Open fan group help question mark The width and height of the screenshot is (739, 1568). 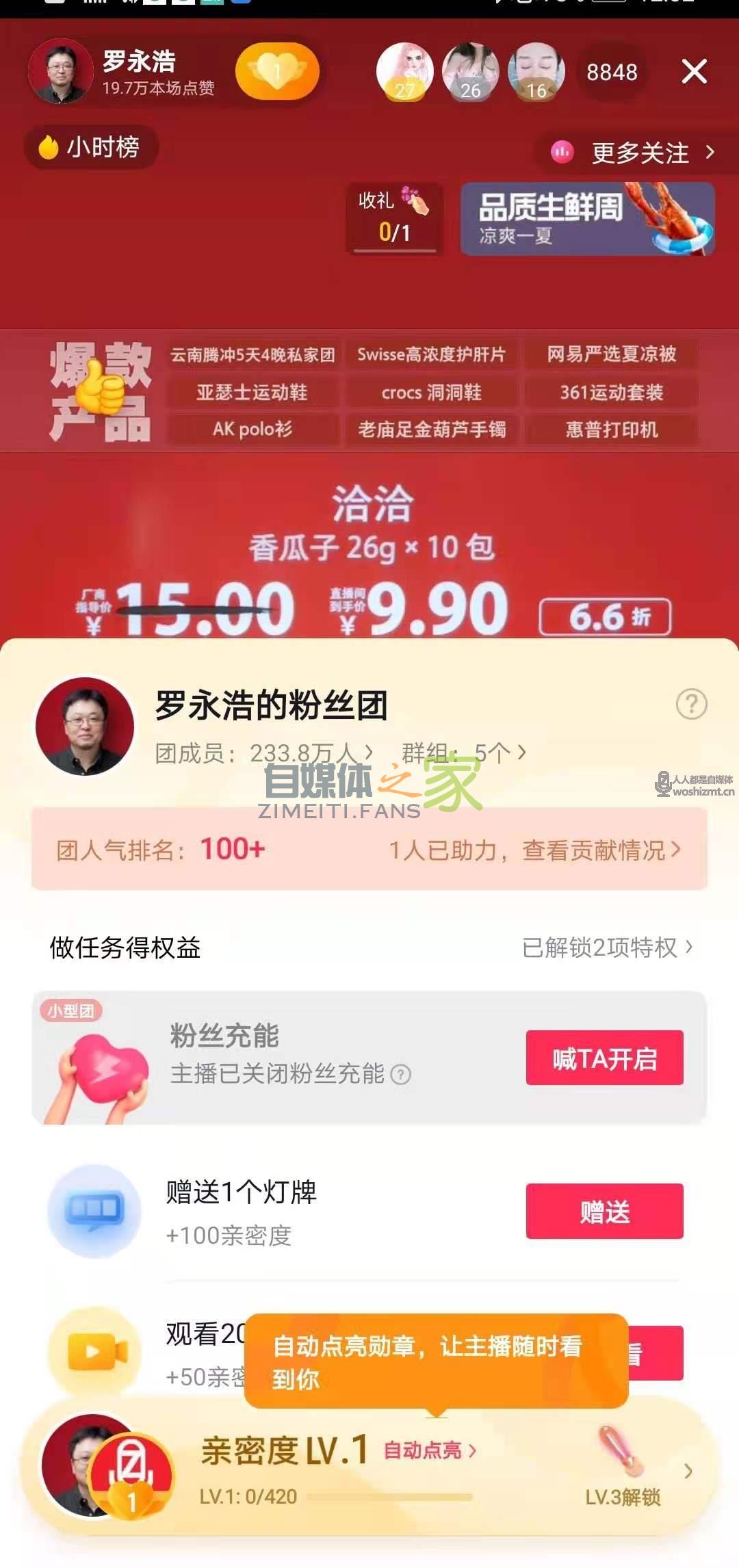pyautogui.click(x=691, y=704)
